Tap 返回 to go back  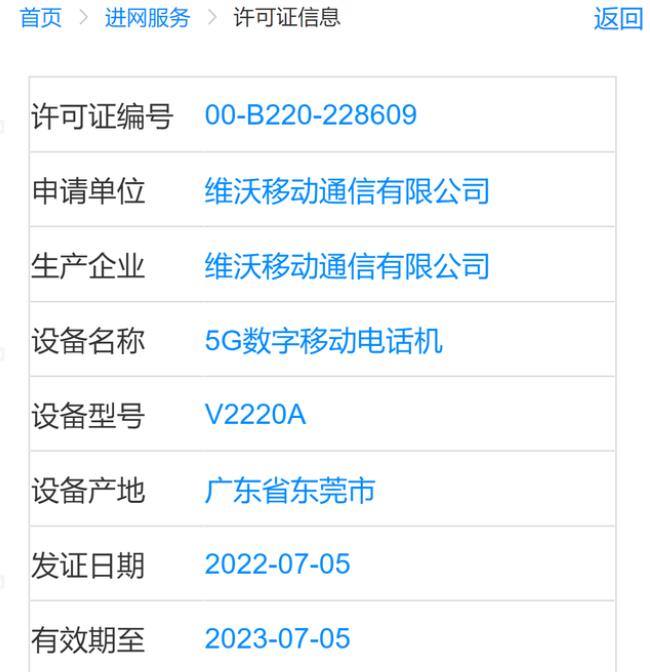[618, 19]
